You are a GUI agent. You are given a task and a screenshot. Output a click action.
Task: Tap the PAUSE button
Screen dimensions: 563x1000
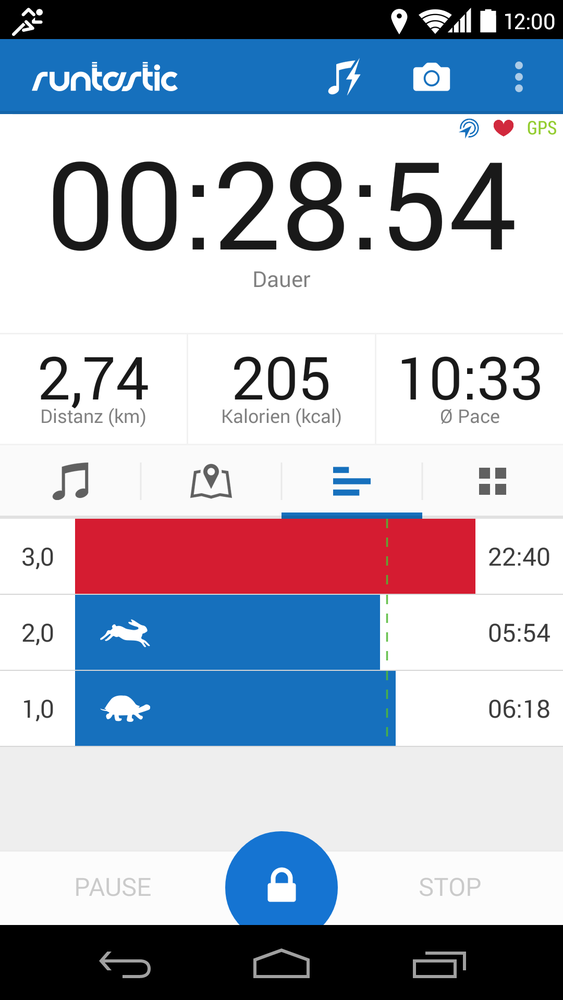coord(113,887)
